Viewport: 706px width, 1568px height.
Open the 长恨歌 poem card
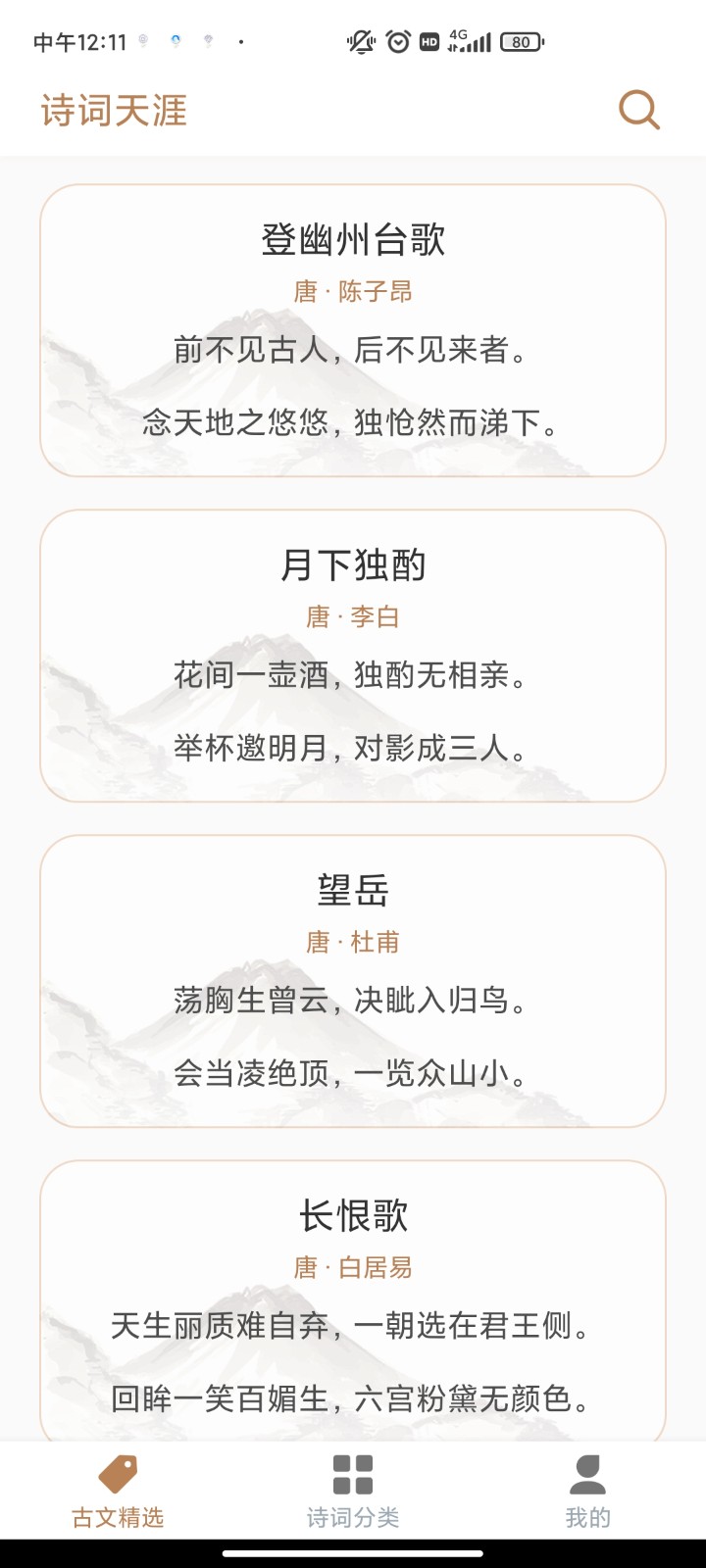[x=353, y=1298]
